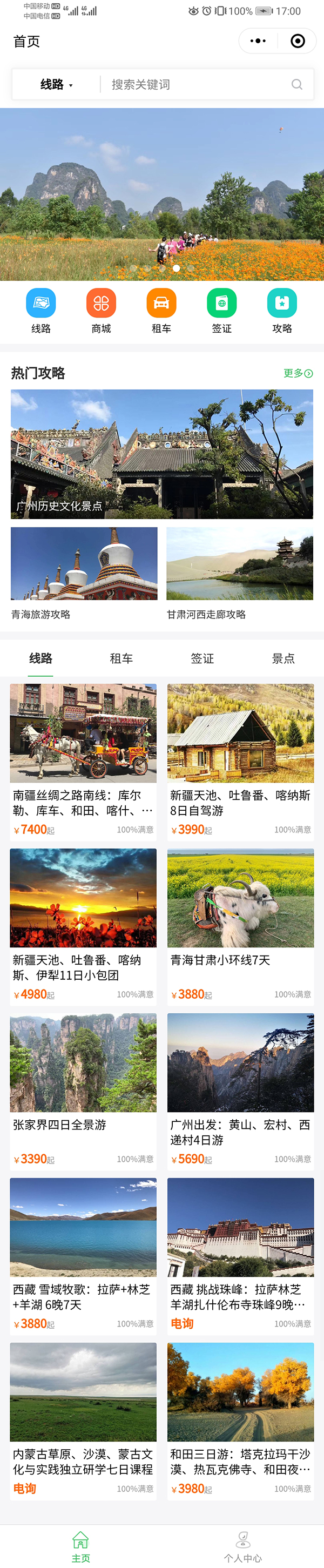The height and width of the screenshot is (1568, 324).
Task: Go to the 个人中心 tab
Action: 242,1547
